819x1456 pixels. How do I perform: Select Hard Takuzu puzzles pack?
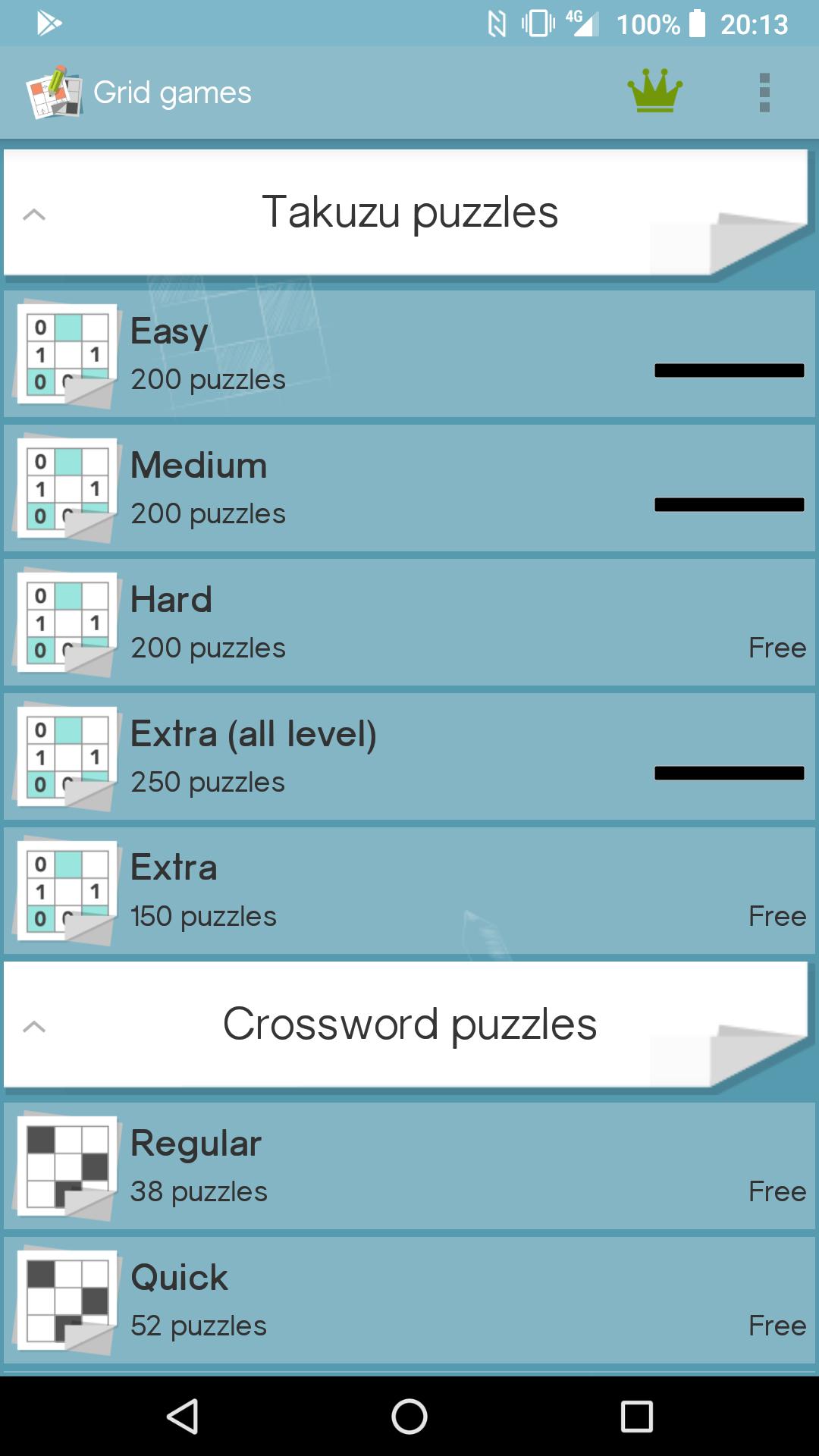click(x=409, y=622)
